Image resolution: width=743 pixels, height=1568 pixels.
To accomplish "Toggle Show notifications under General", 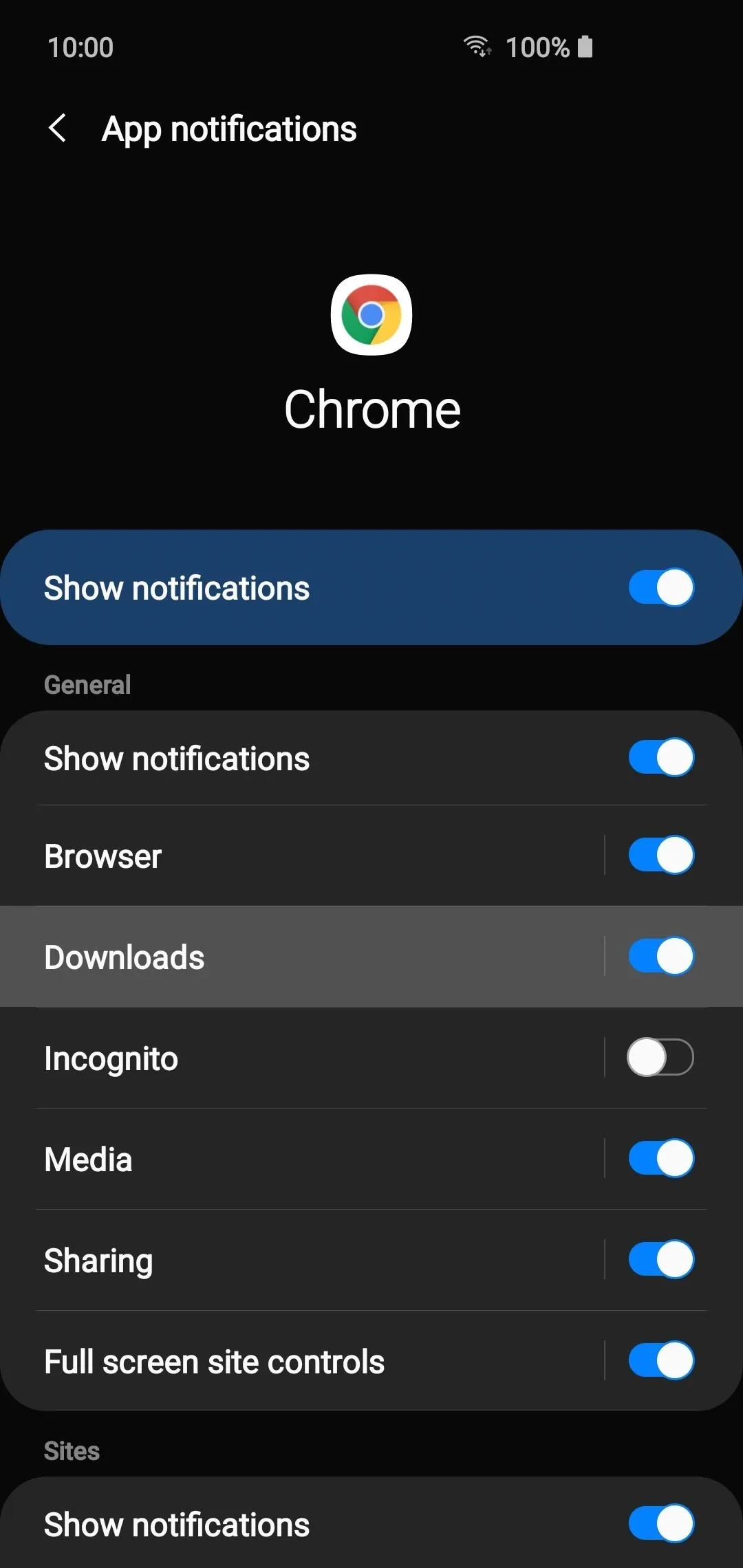I will (660, 757).
